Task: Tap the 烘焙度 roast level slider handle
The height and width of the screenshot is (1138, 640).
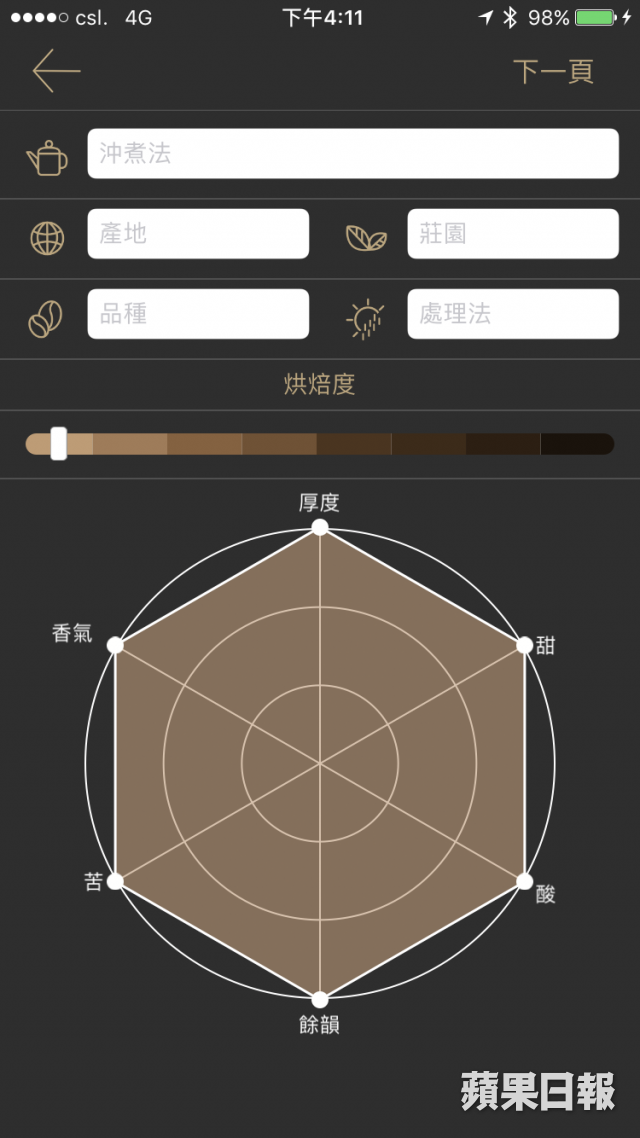Action: (x=58, y=443)
